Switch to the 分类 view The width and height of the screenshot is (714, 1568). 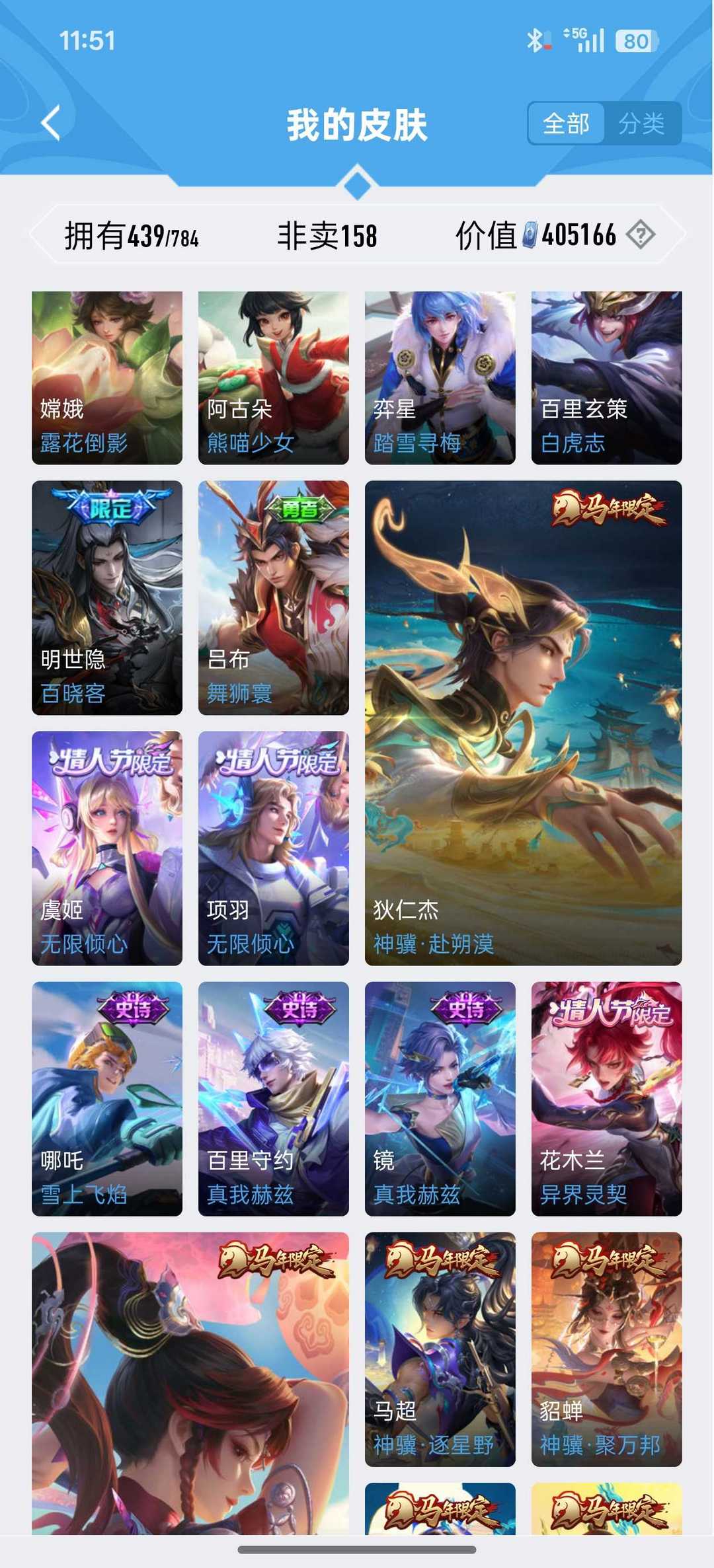click(641, 124)
